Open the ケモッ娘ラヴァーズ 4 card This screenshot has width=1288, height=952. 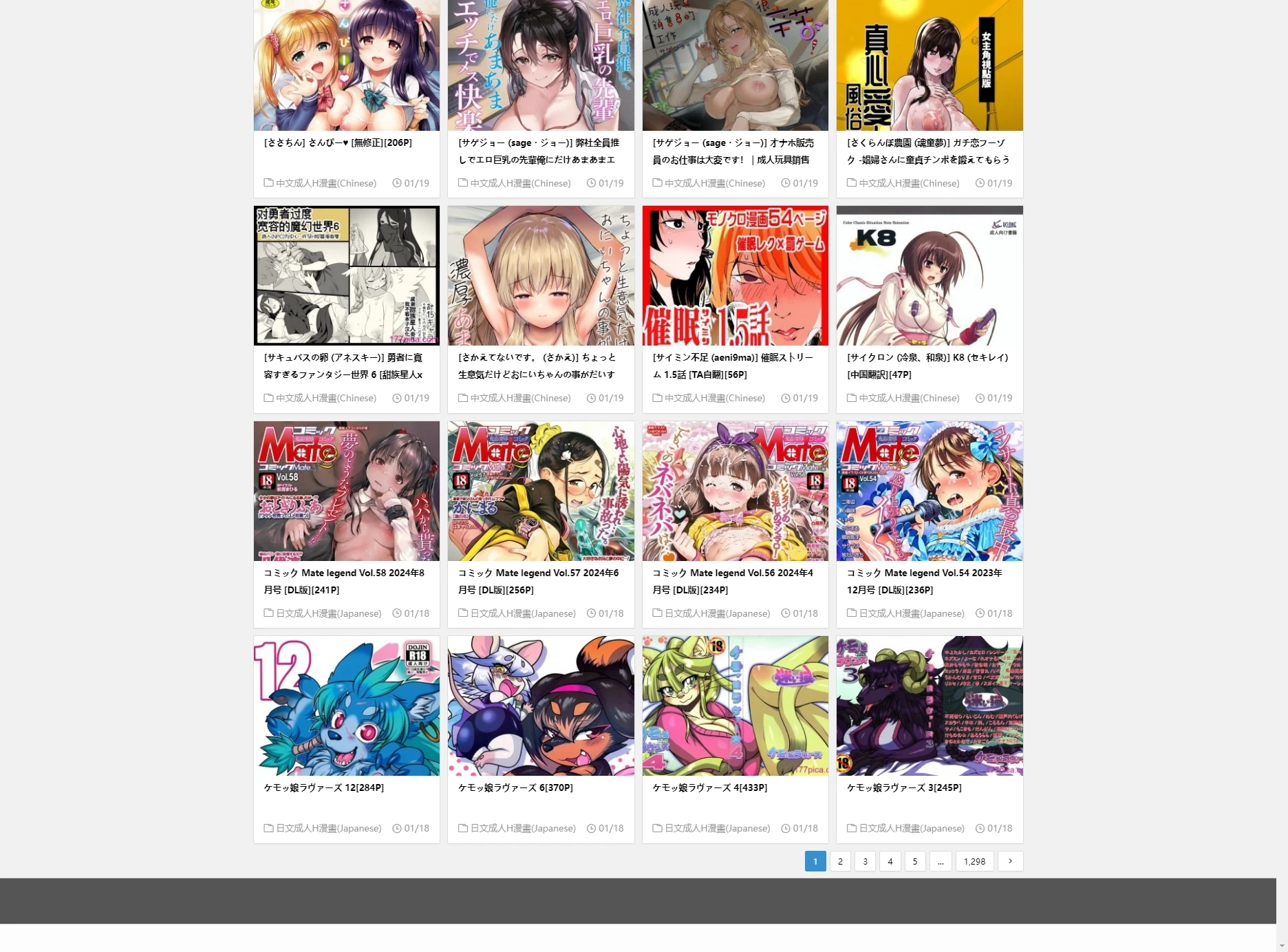tap(709, 787)
